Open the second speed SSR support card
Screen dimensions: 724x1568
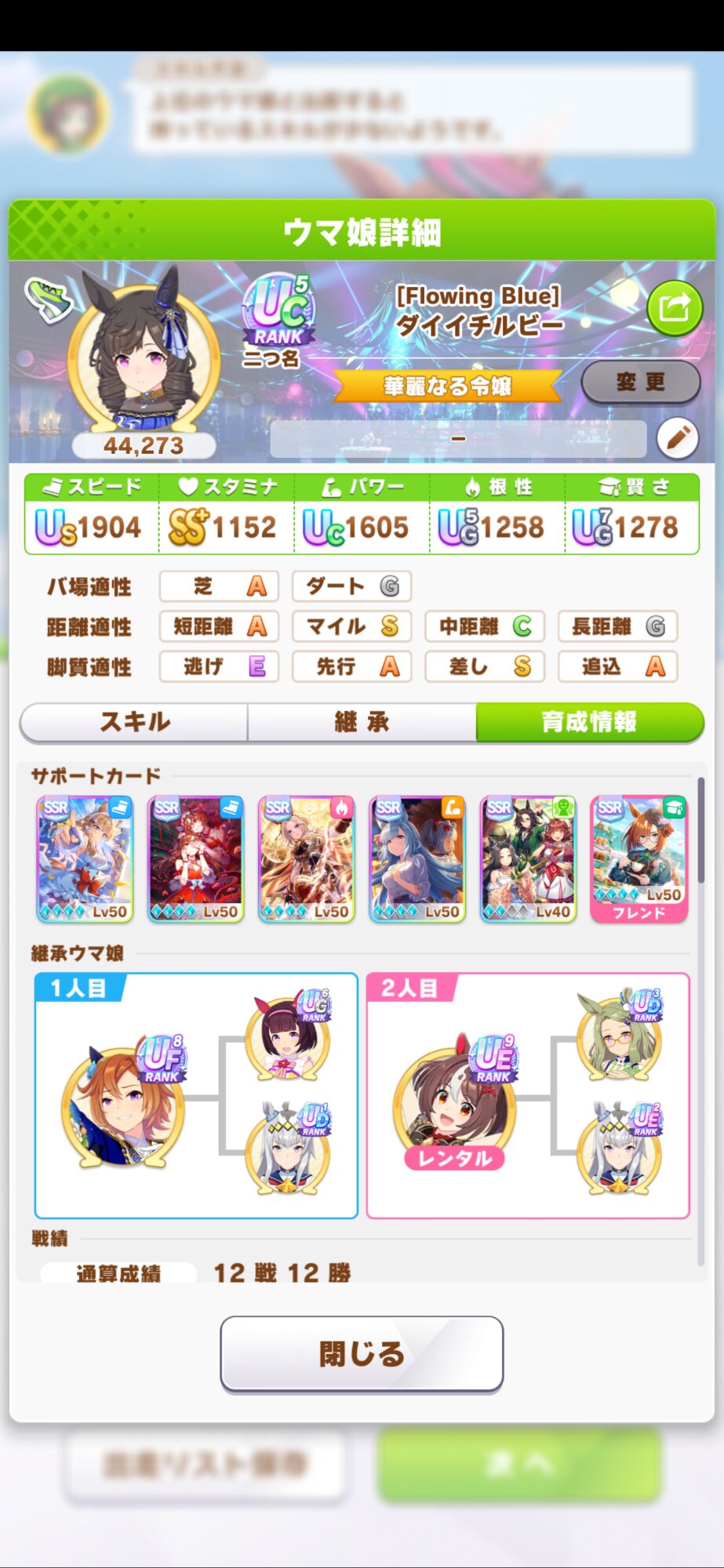[x=195, y=859]
